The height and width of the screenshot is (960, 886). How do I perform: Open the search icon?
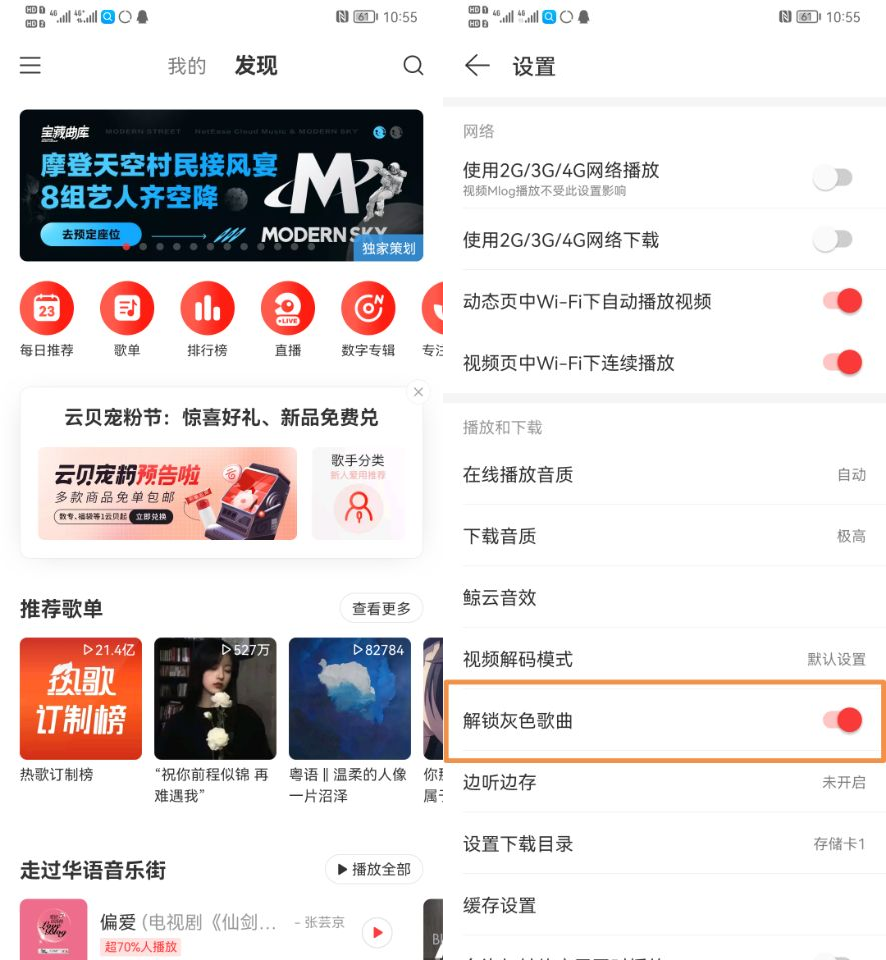tap(413, 66)
